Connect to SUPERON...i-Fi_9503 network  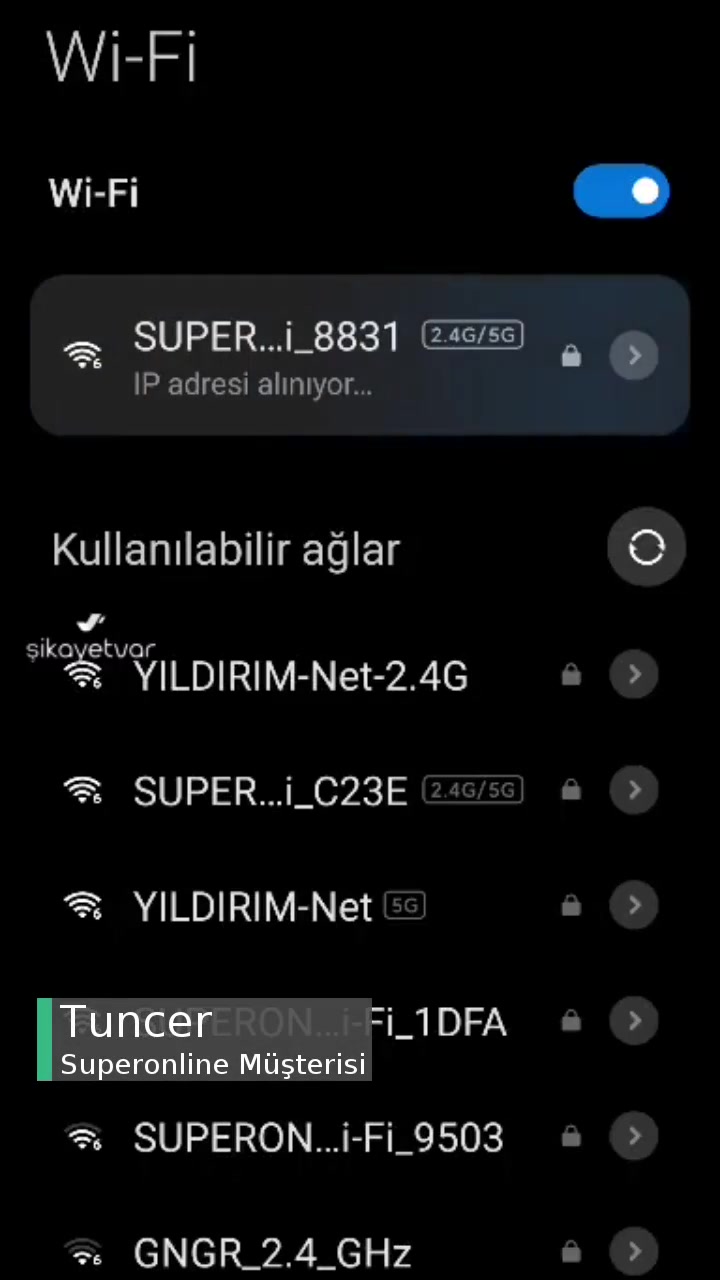pyautogui.click(x=318, y=1137)
